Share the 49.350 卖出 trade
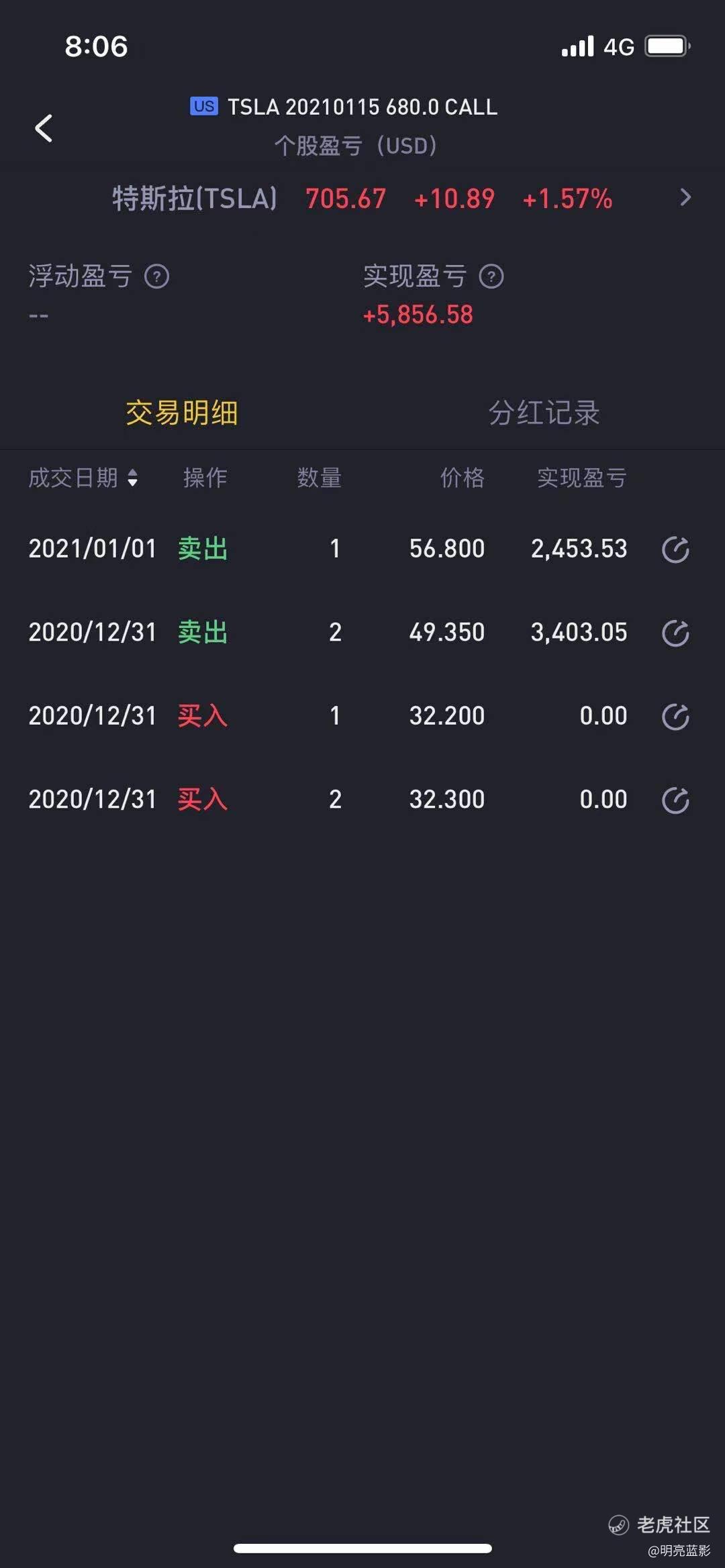 point(675,633)
